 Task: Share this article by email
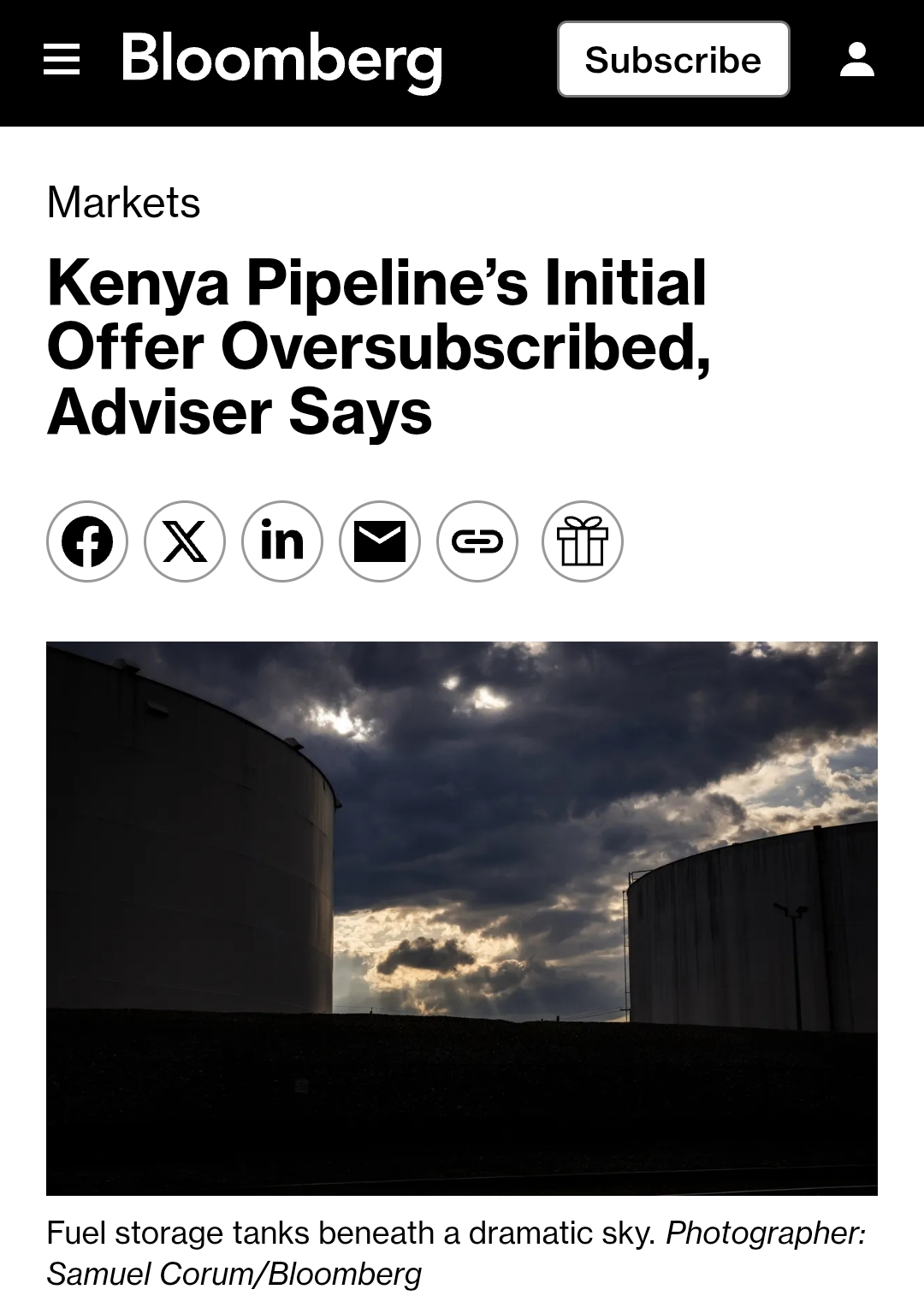click(x=380, y=541)
